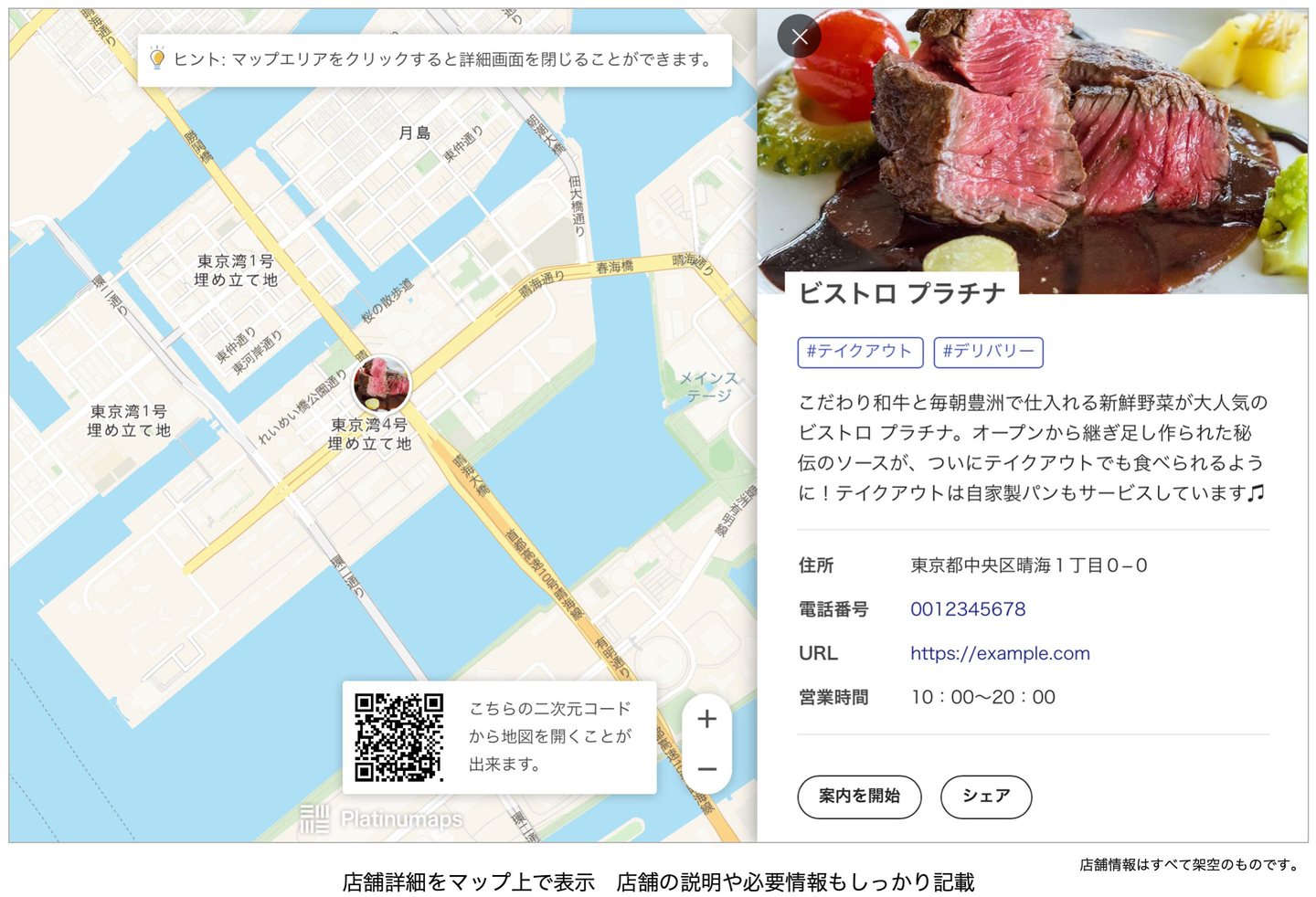Screen dimensions: 1316x897
Task: Tap the steak photo map marker
Action: coord(382,385)
